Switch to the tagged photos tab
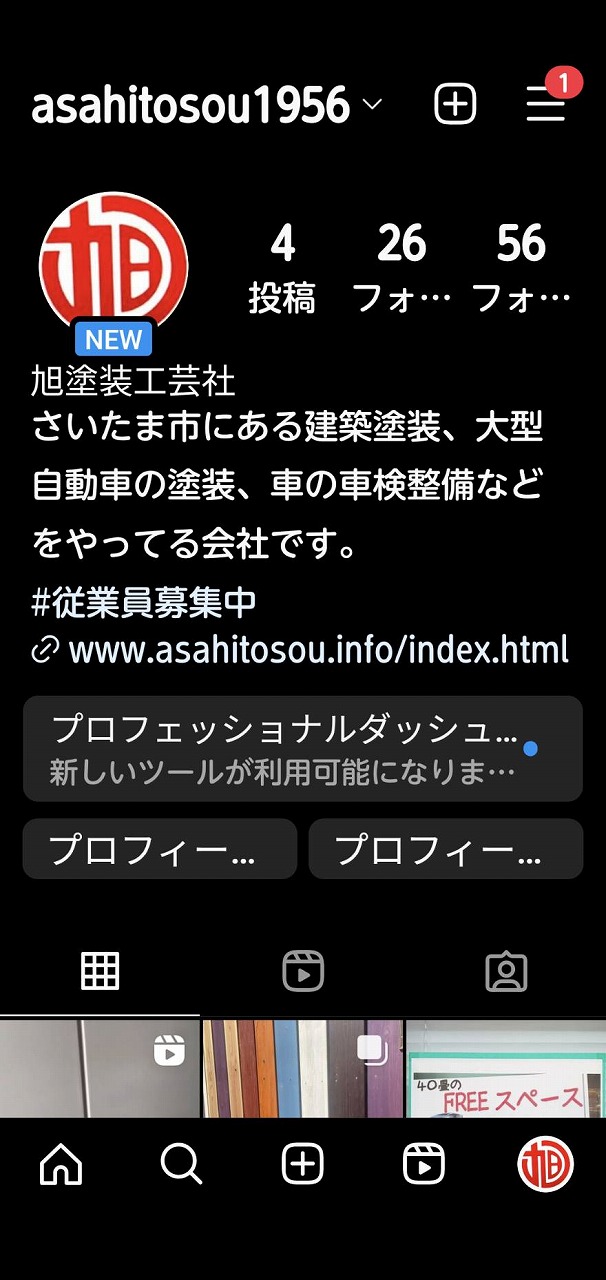606x1280 pixels. (x=505, y=971)
